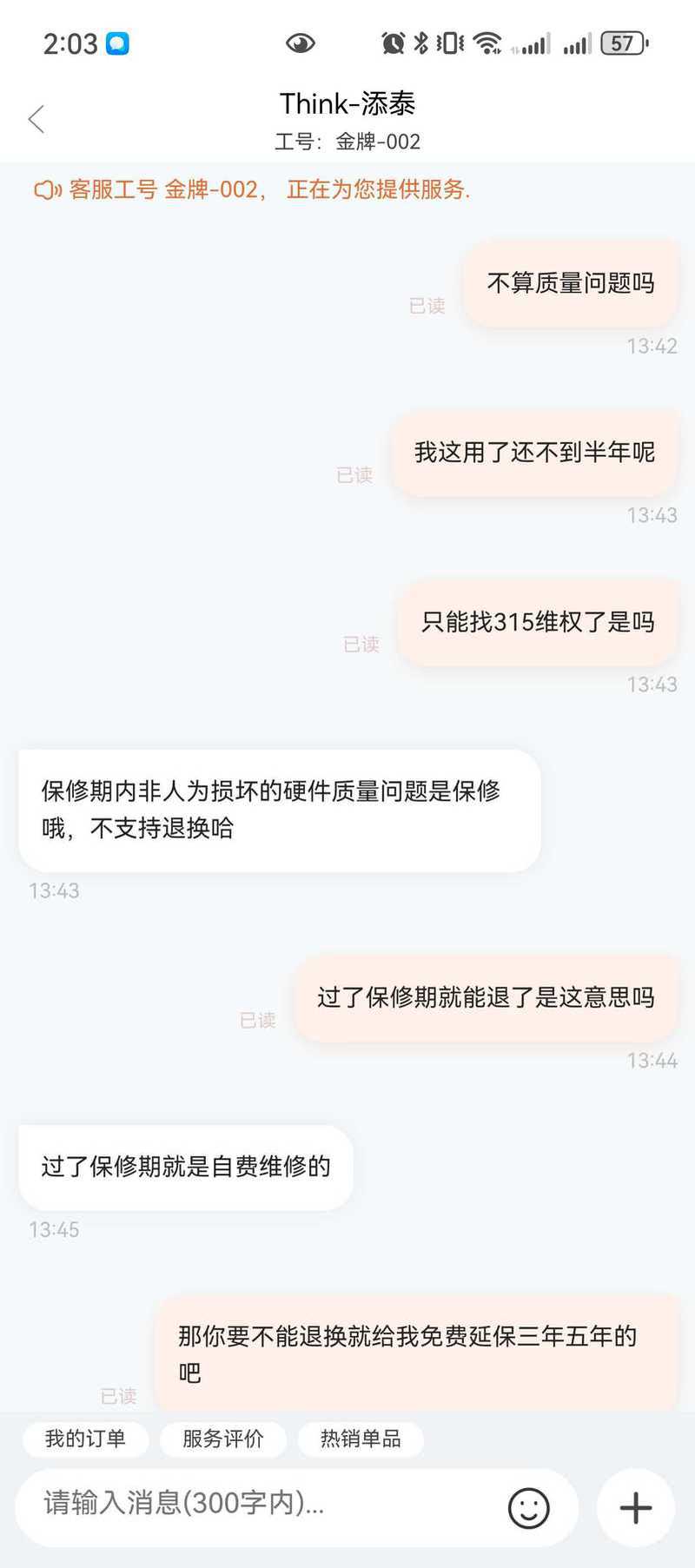Open the 热销单品 chip
The image size is (695, 1568).
pyautogui.click(x=361, y=1439)
